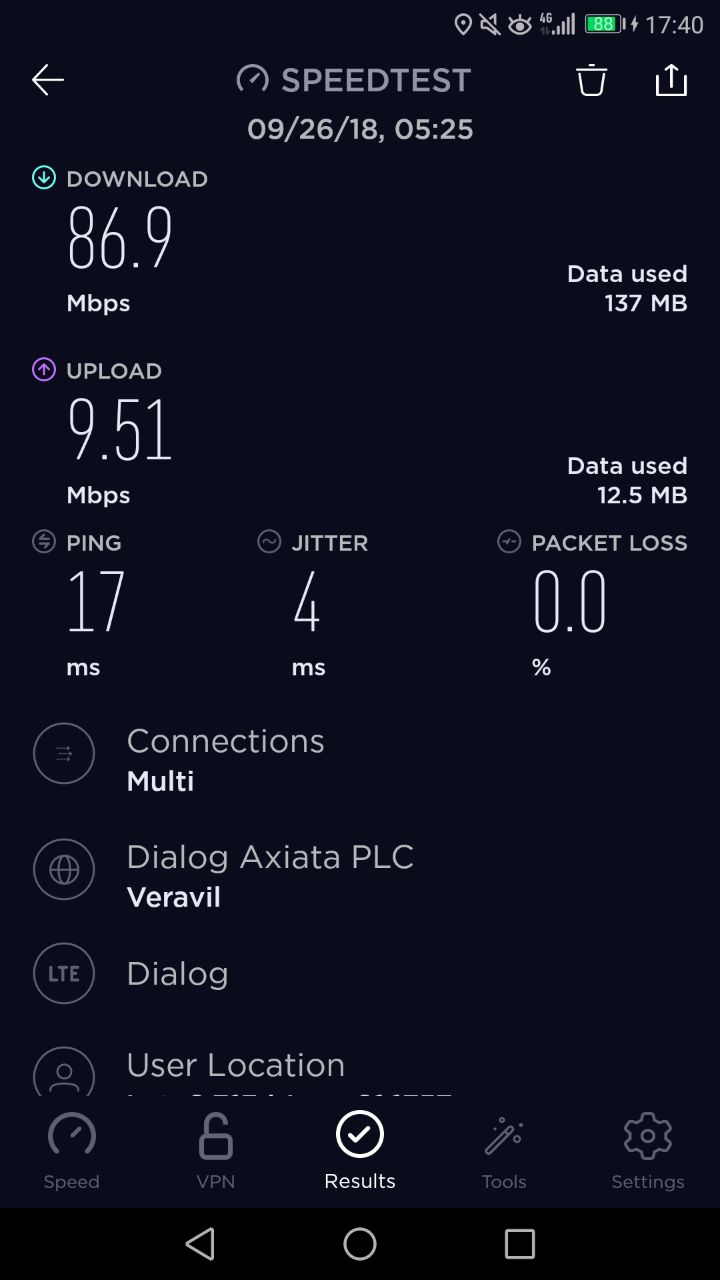Open the Tools tab
The image size is (720, 1280).
504,1151
